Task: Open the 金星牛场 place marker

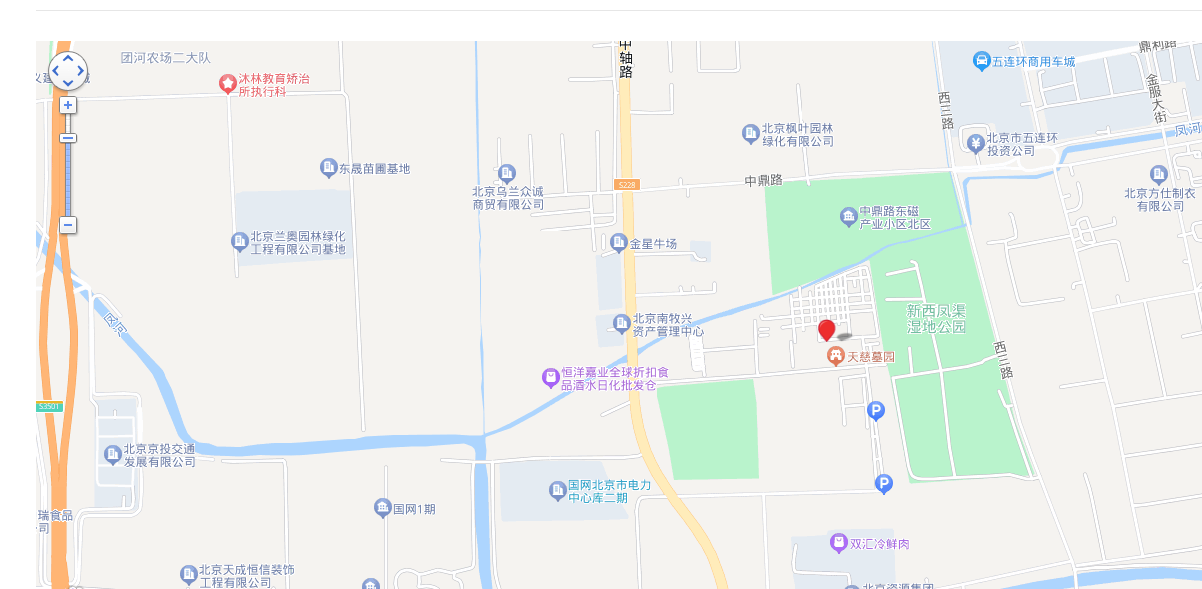Action: (619, 243)
